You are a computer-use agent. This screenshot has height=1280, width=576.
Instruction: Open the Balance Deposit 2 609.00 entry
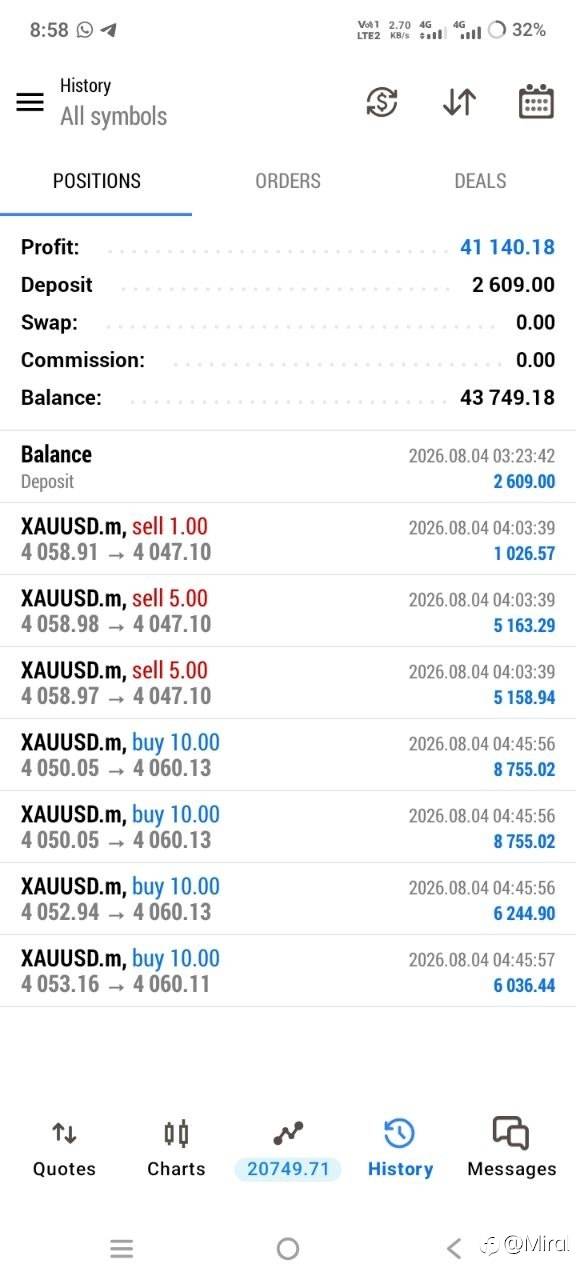[288, 467]
